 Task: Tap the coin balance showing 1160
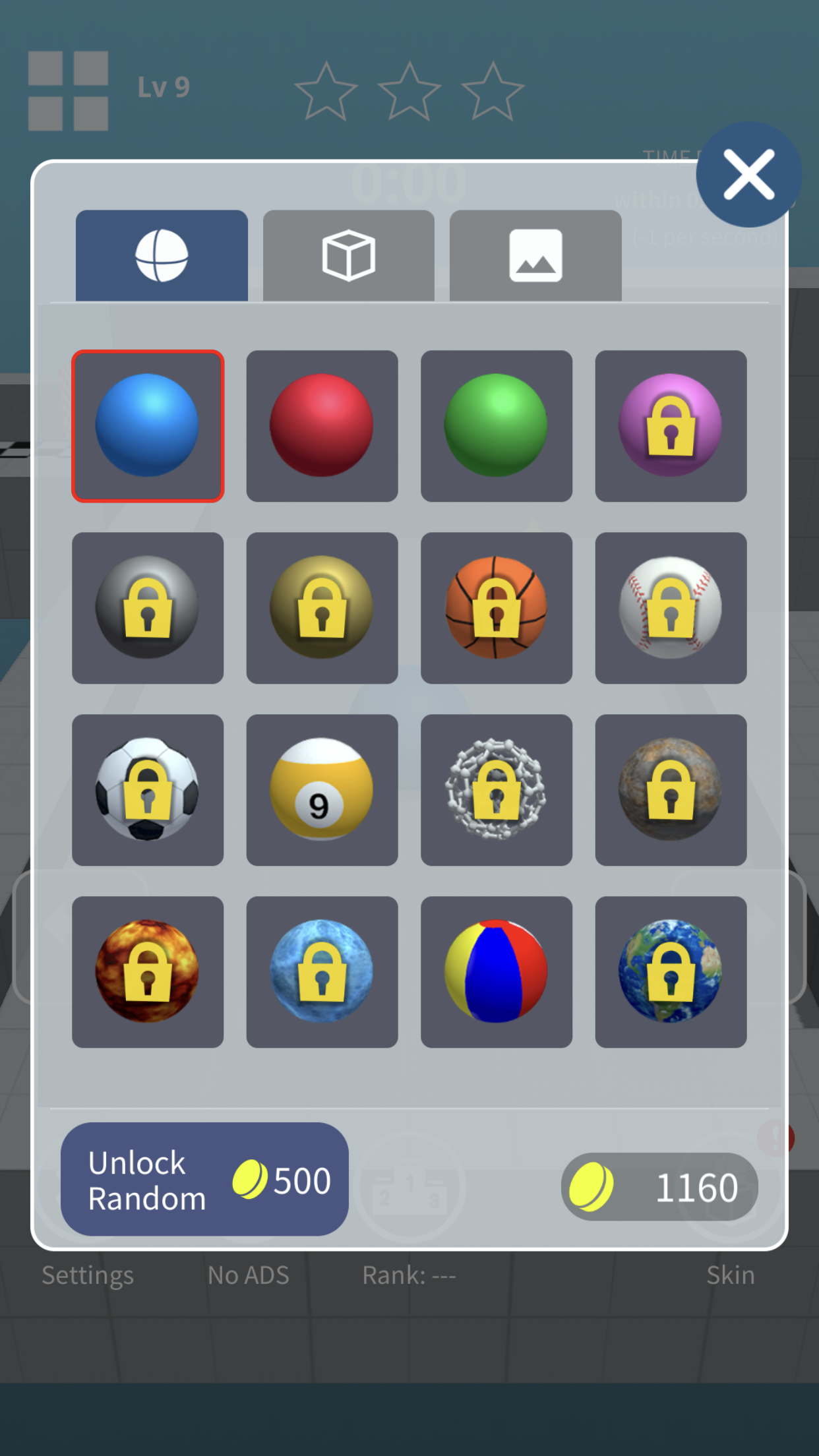click(x=659, y=1186)
